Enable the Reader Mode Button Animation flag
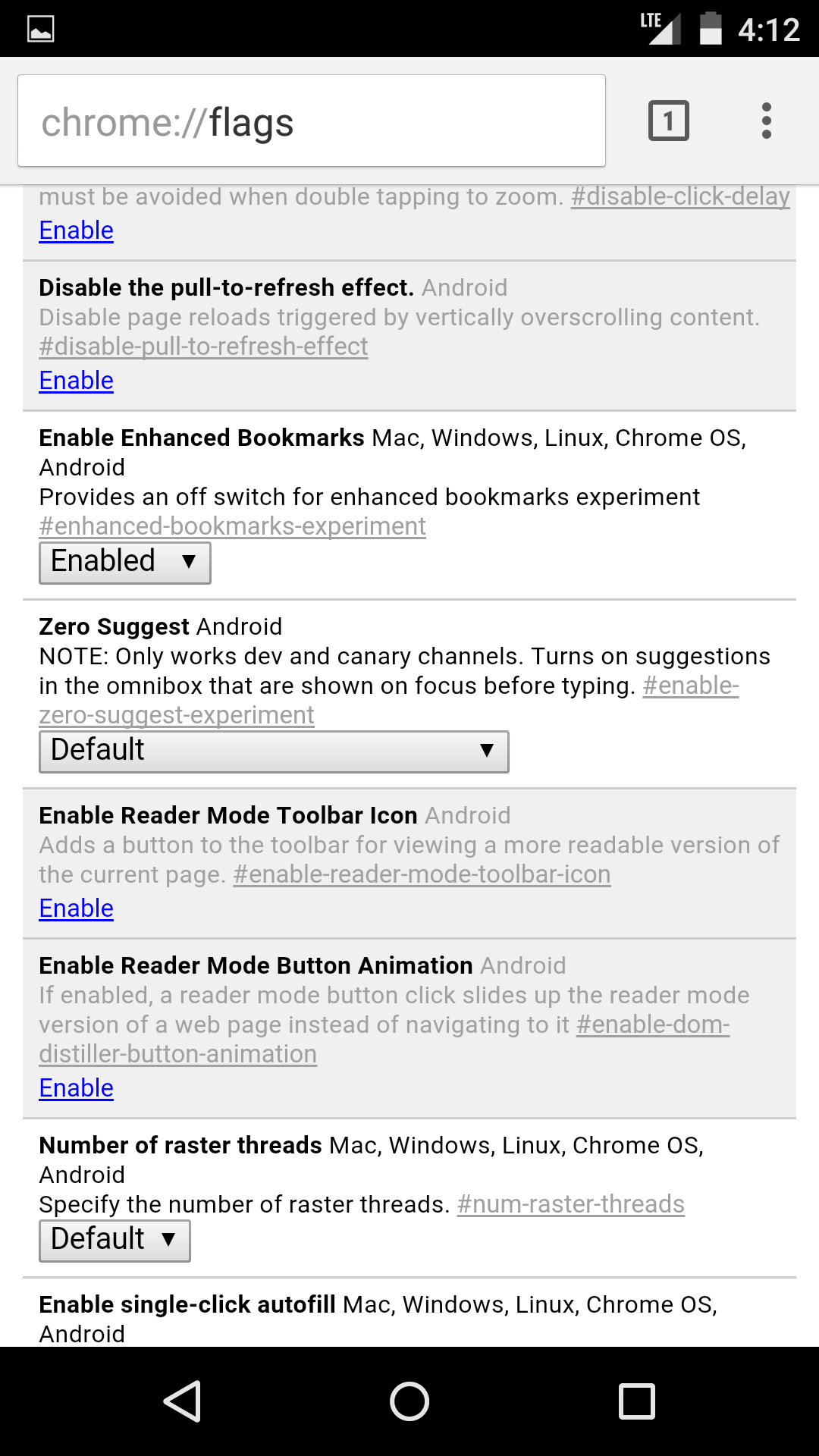The height and width of the screenshot is (1456, 819). (x=76, y=1087)
